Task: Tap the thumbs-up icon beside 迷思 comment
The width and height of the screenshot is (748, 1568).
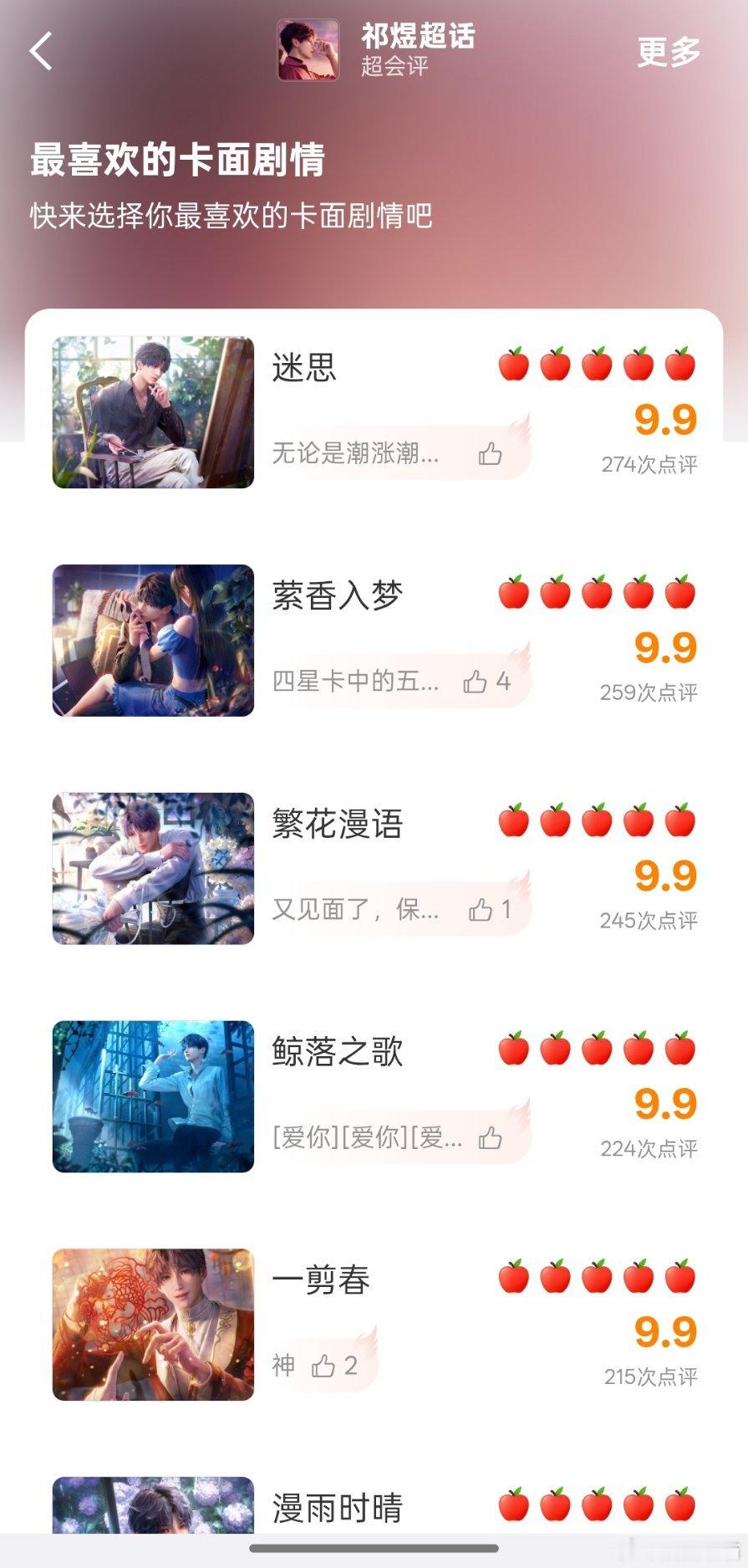Action: [x=491, y=452]
